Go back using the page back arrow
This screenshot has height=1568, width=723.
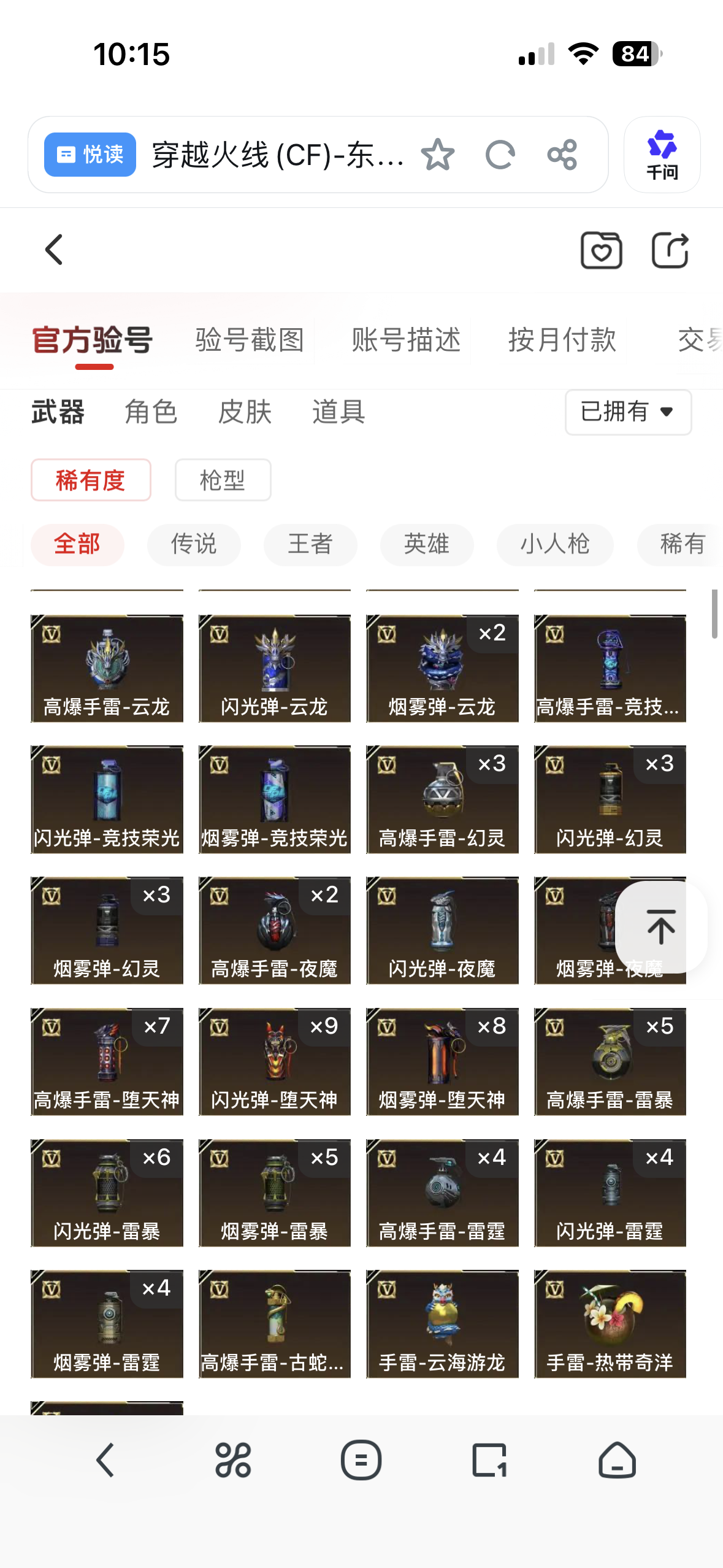(54, 250)
